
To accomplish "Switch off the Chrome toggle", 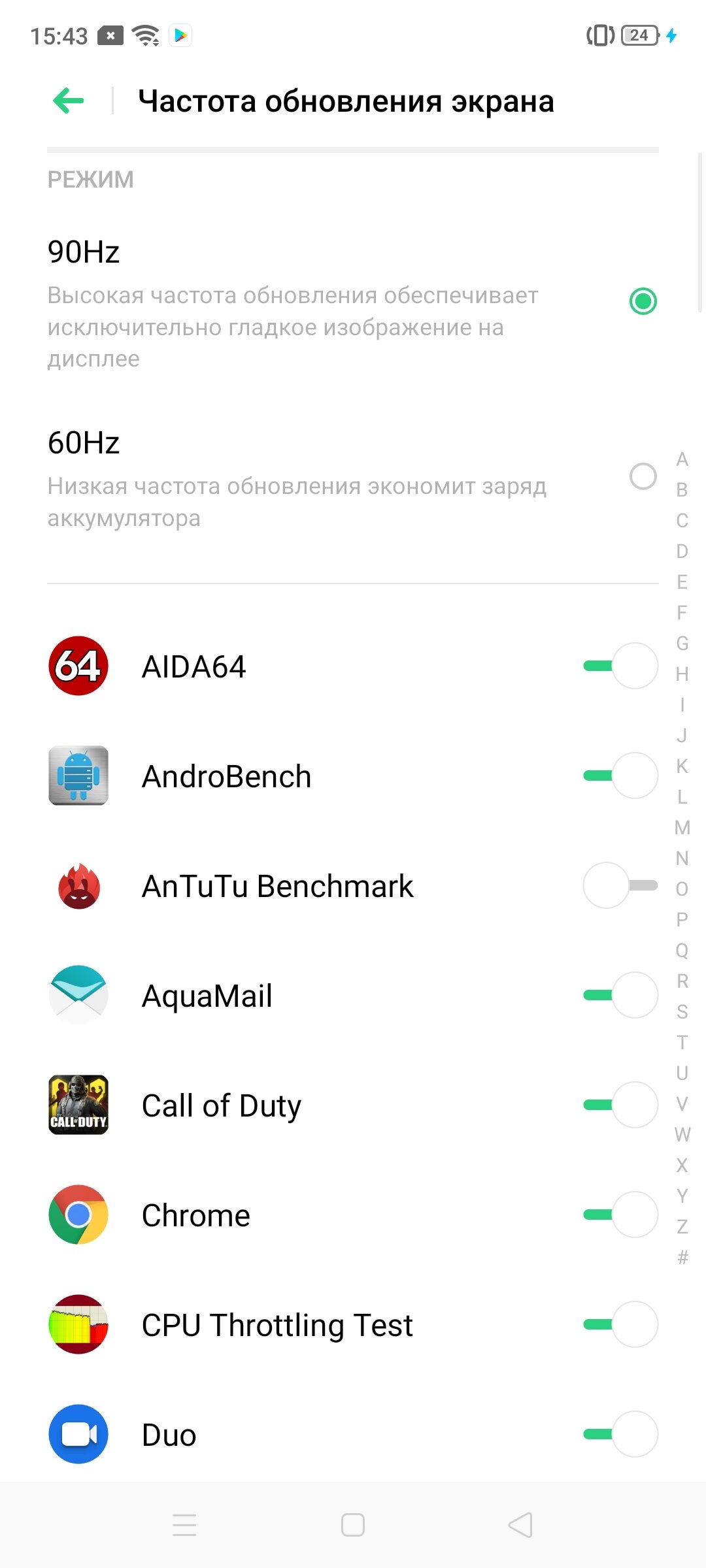I will [x=620, y=1215].
